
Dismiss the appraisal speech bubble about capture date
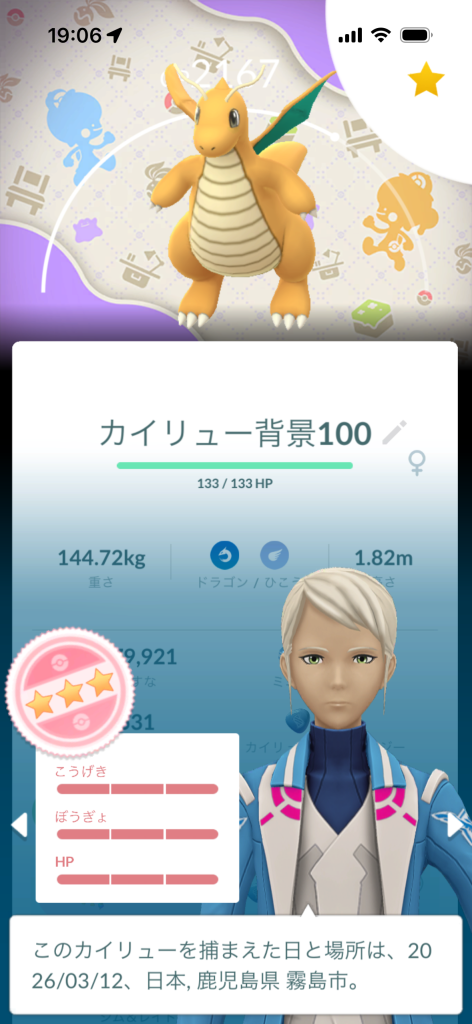click(236, 965)
